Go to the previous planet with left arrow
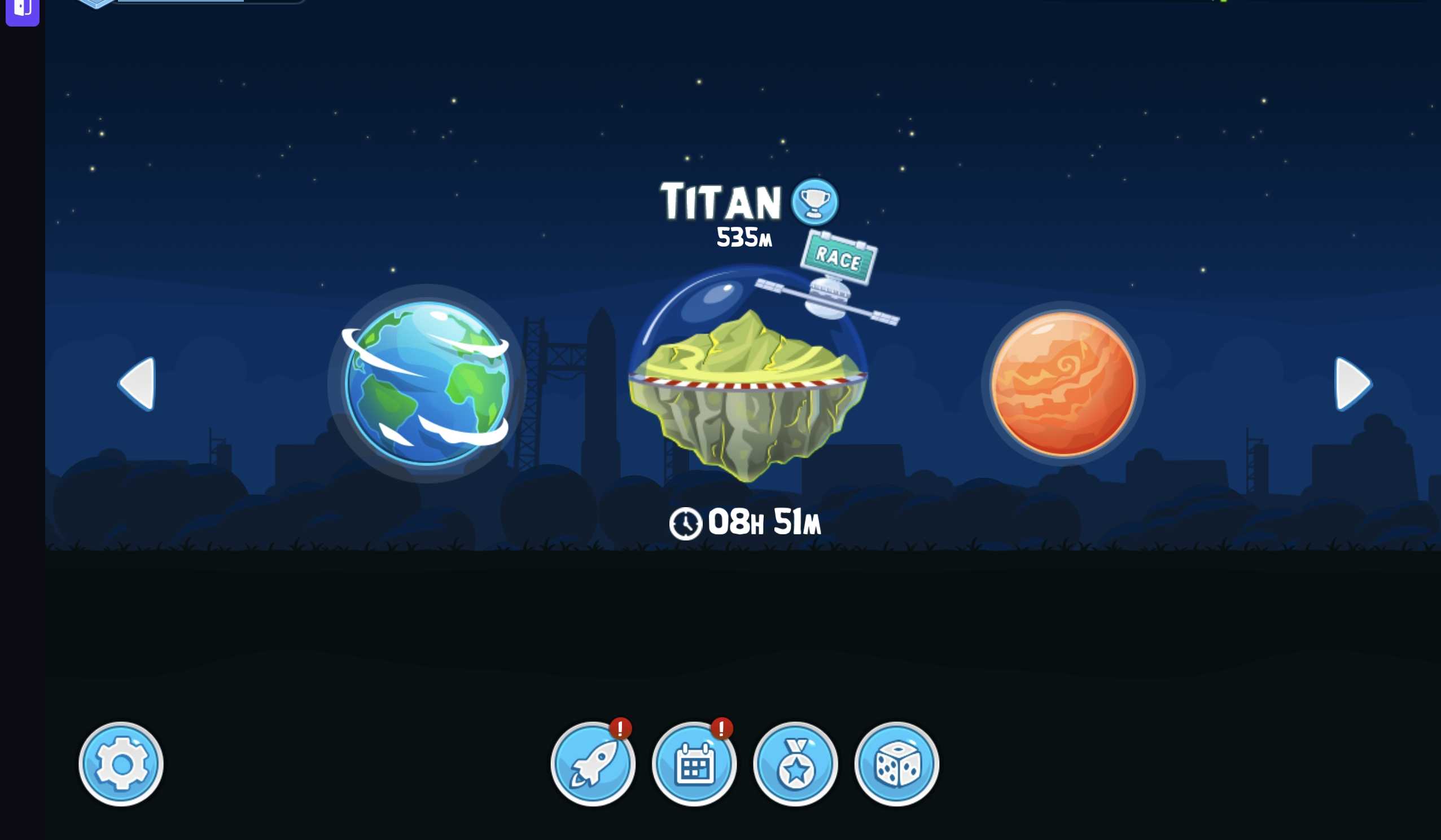Image resolution: width=1441 pixels, height=840 pixels. pos(138,384)
